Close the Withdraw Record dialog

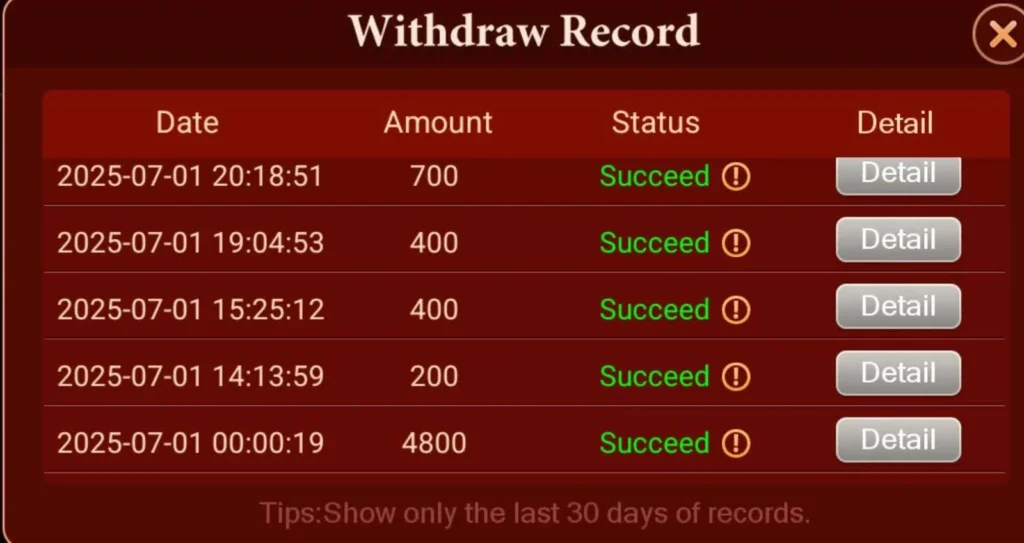(x=1000, y=36)
